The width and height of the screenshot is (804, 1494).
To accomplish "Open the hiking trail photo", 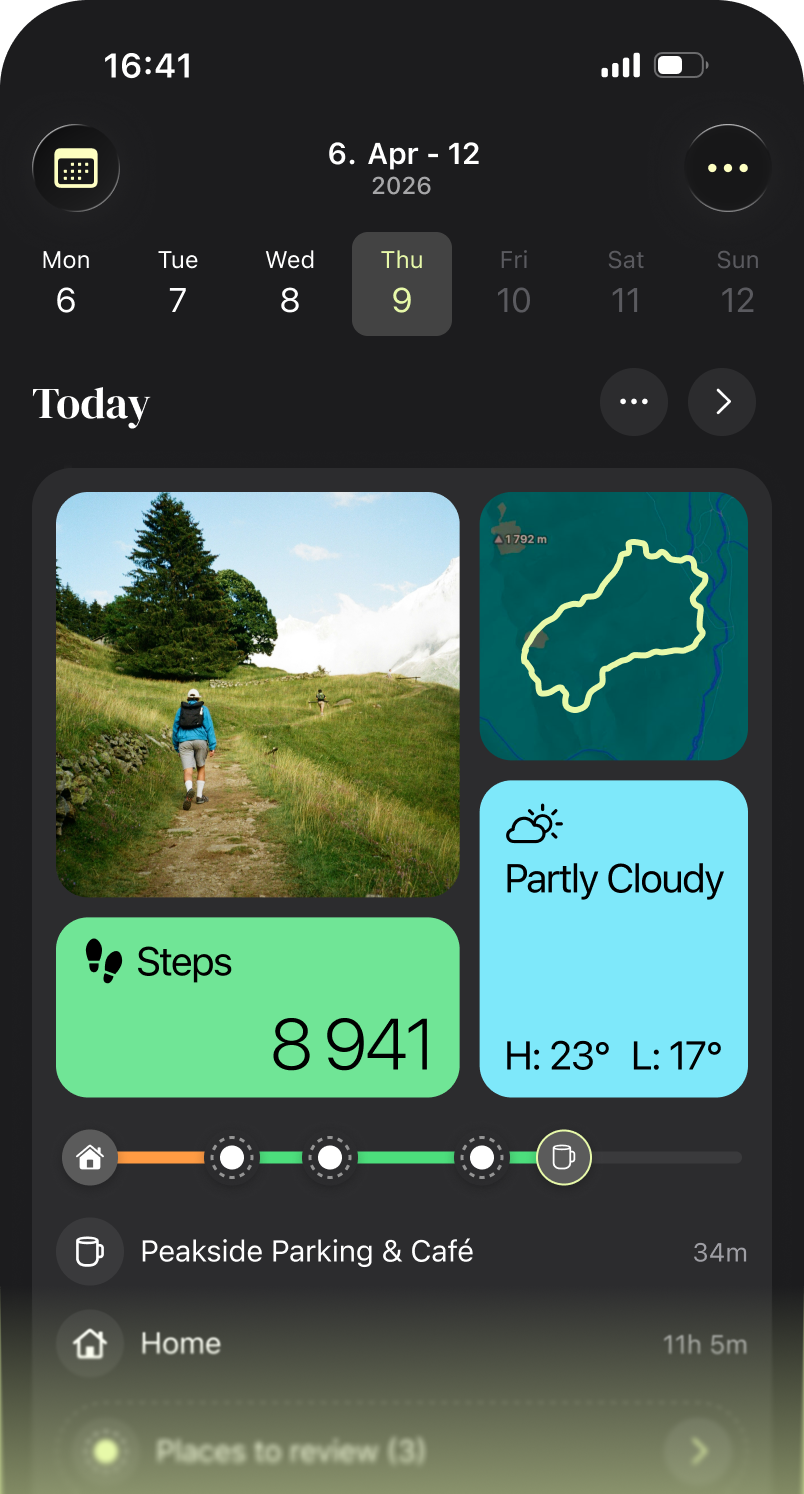I will 258,694.
